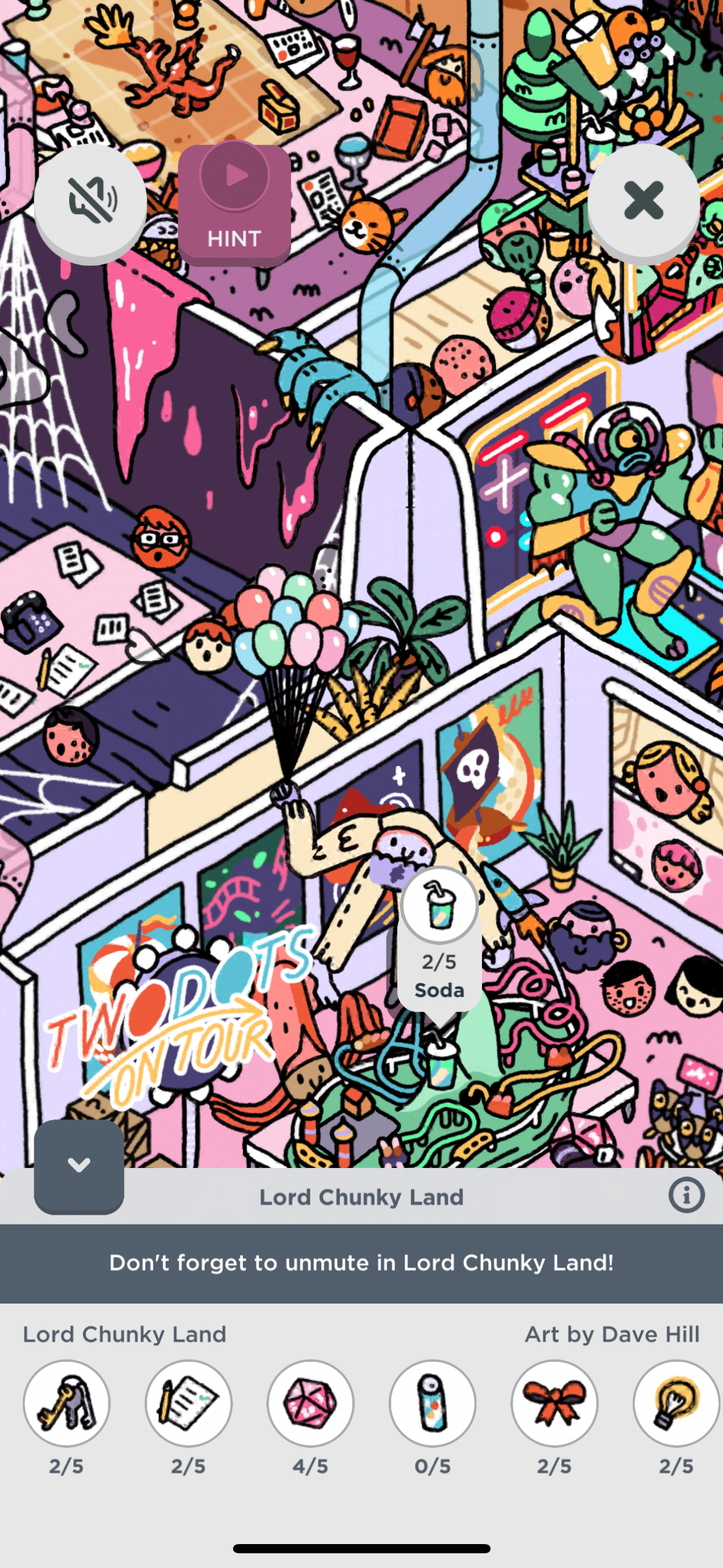
Task: Select the red bow item
Action: click(x=554, y=1402)
